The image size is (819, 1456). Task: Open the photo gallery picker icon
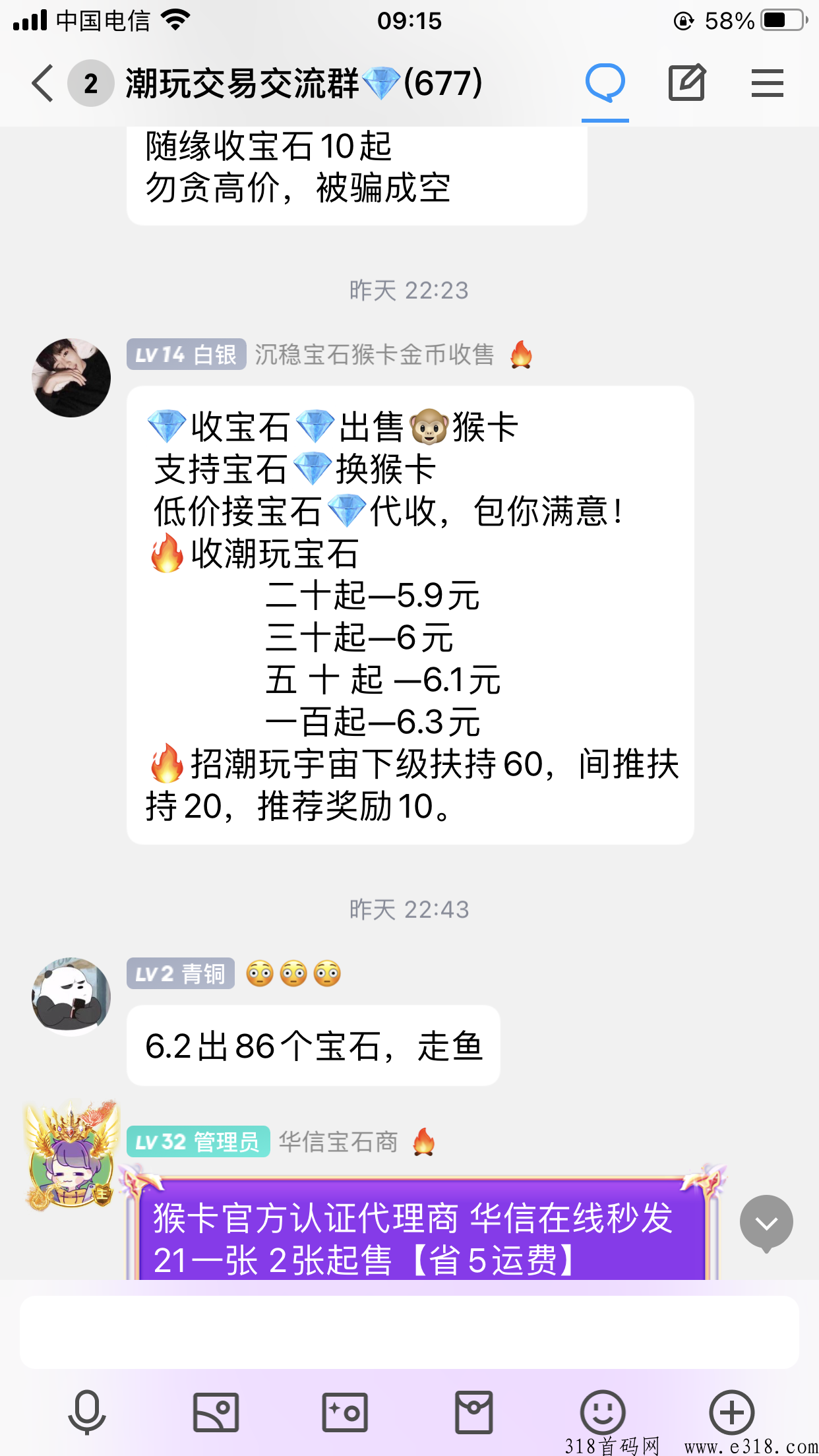pos(216,1412)
